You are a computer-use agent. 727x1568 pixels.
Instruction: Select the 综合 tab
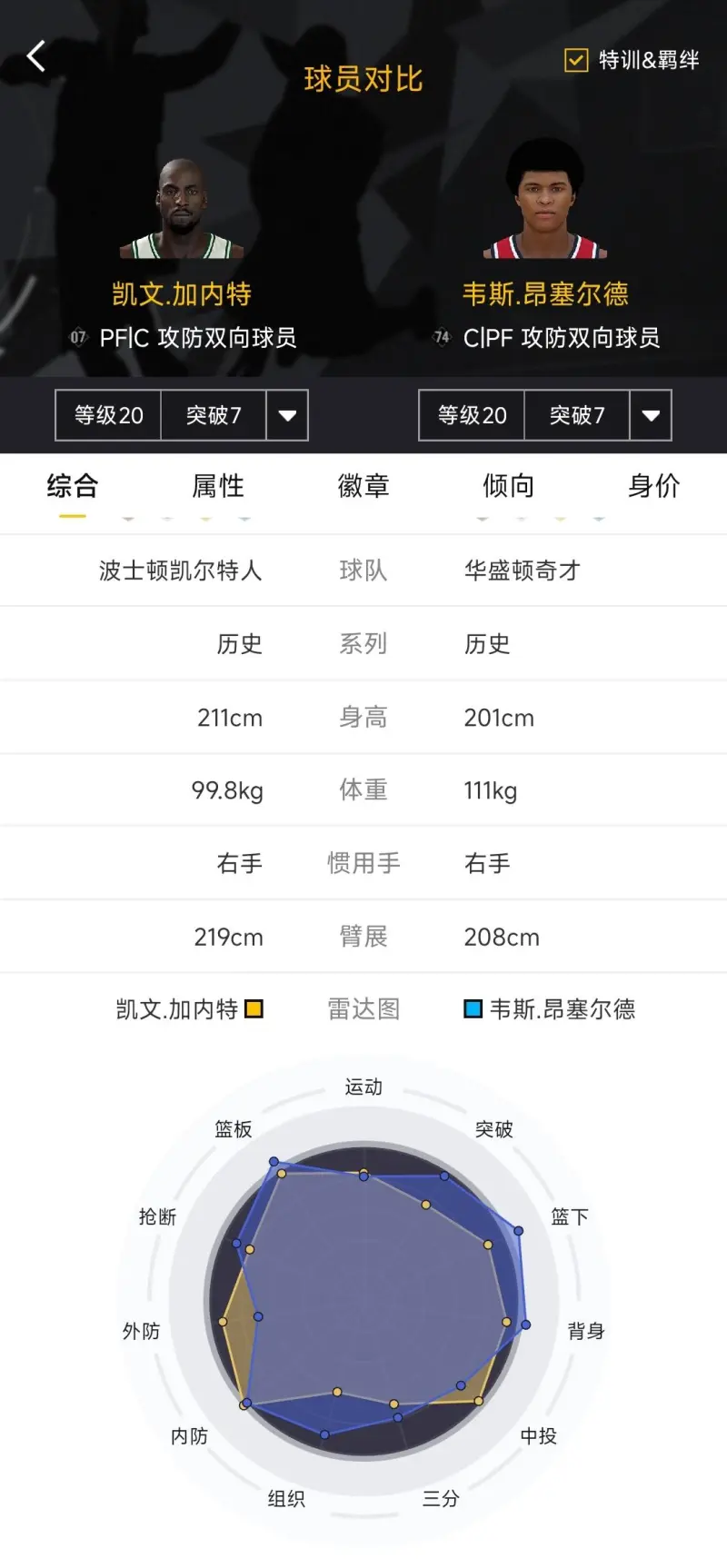pyautogui.click(x=73, y=486)
